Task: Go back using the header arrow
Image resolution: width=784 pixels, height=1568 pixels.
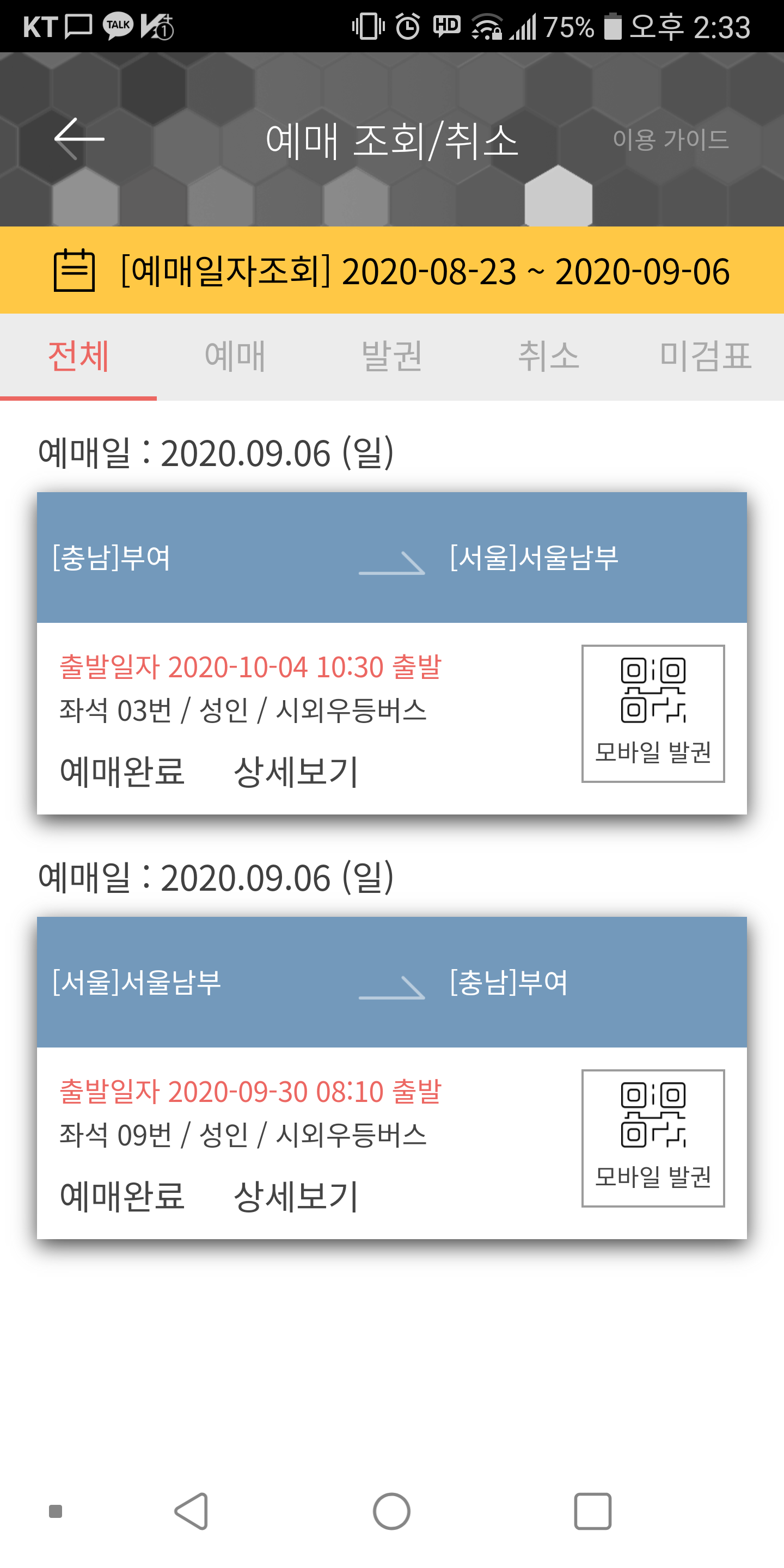Action: [79, 139]
